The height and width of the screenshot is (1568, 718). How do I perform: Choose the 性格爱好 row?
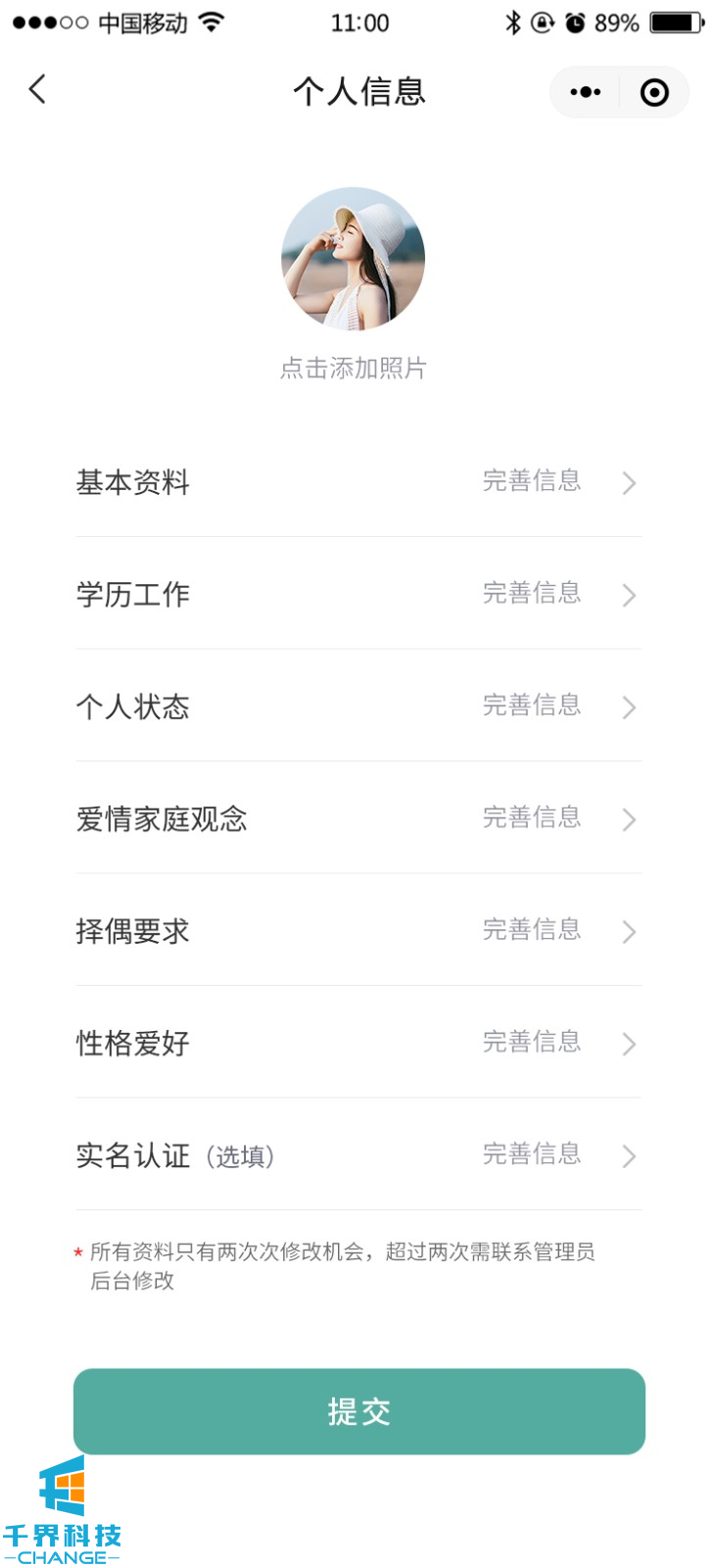(x=359, y=1043)
